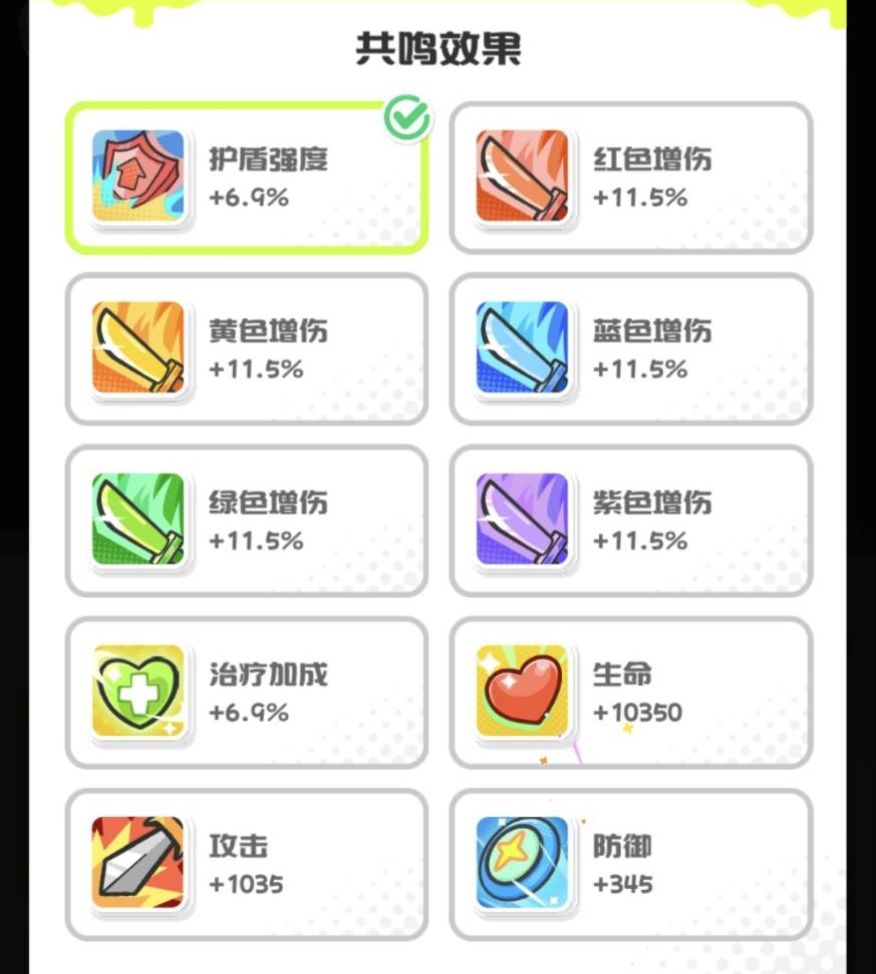Open the 攻击 +1035 stat card

click(x=246, y=861)
